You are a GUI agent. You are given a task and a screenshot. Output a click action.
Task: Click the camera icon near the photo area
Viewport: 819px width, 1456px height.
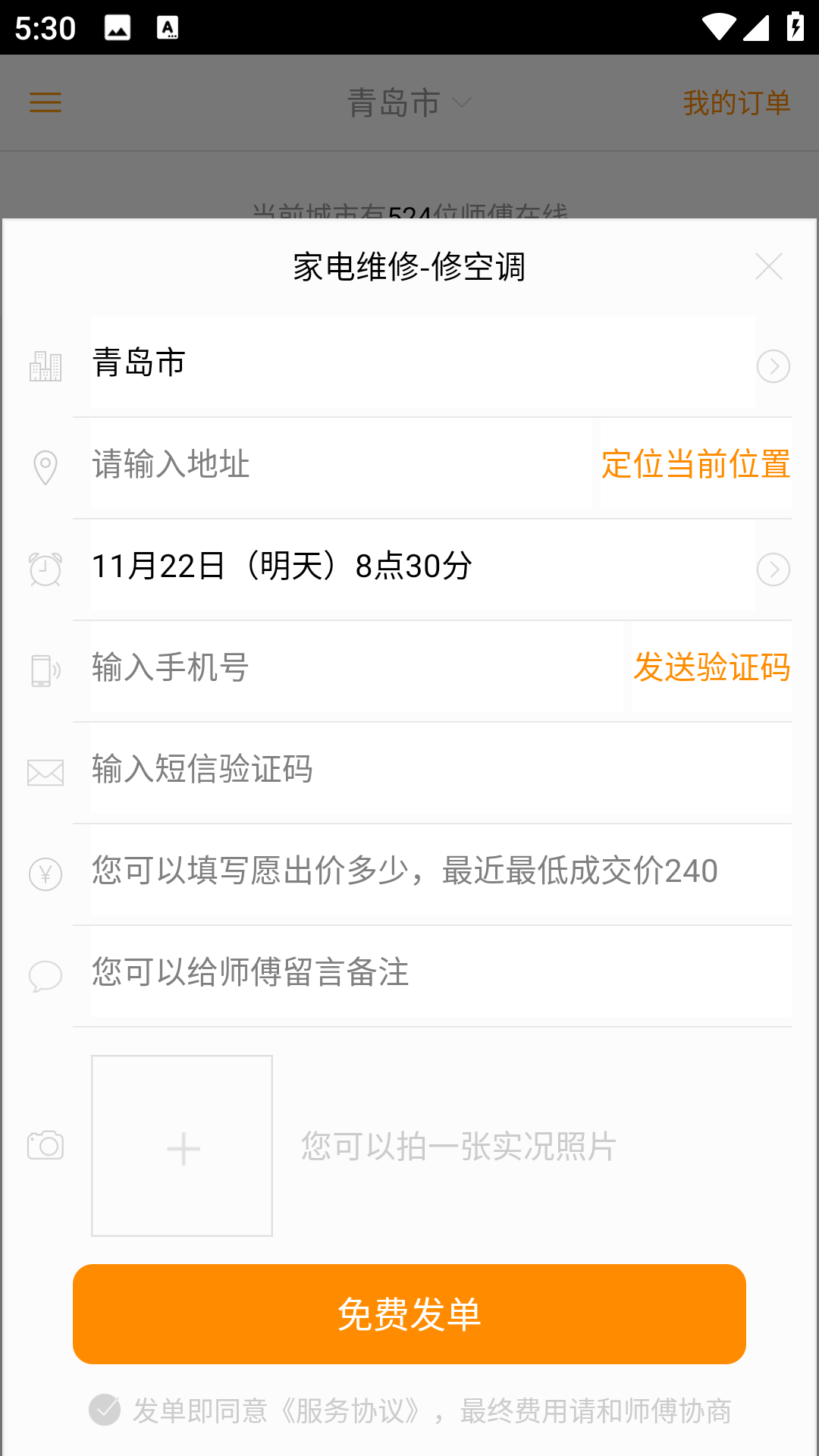(45, 1147)
